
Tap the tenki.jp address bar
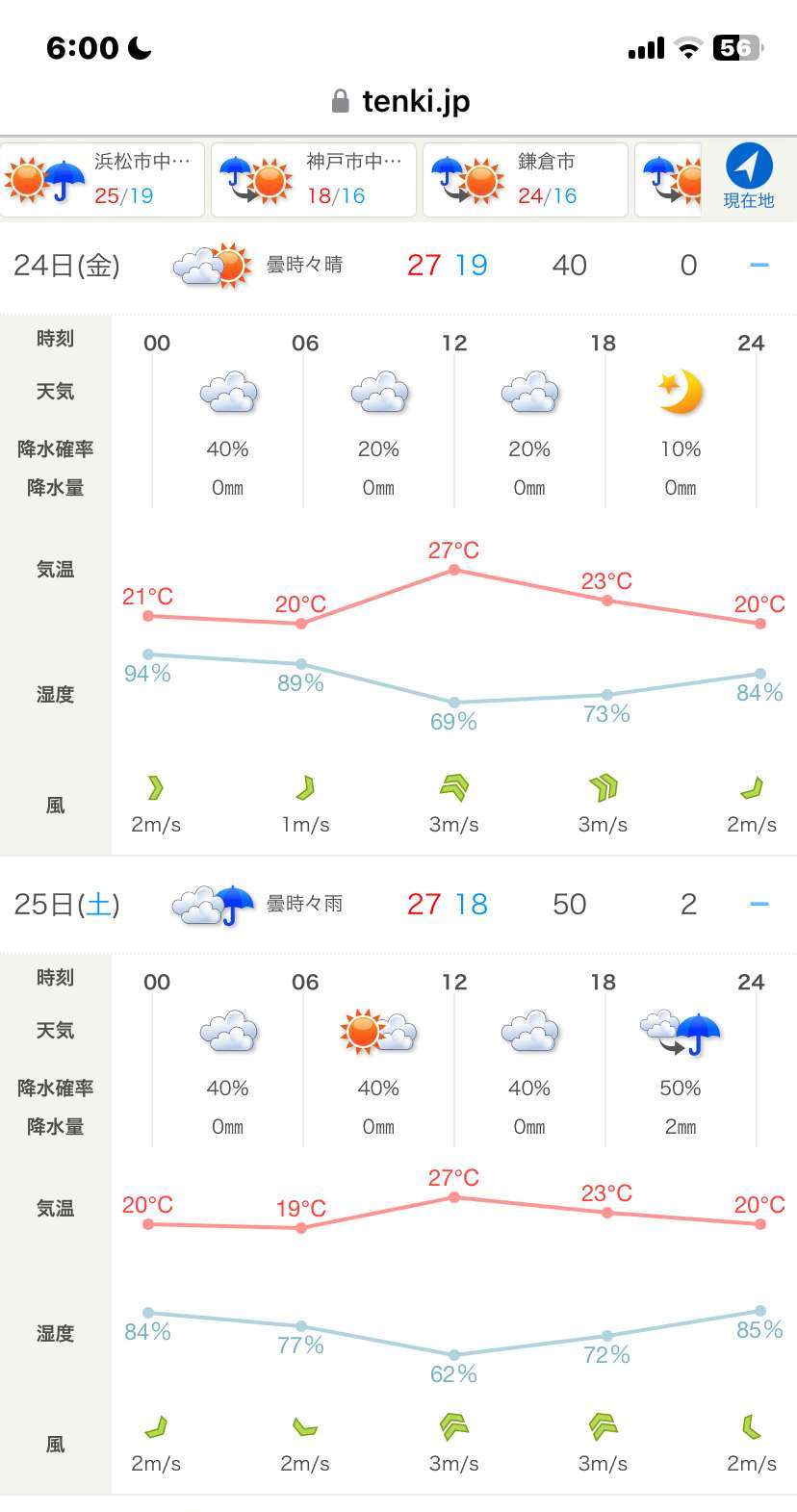398,101
